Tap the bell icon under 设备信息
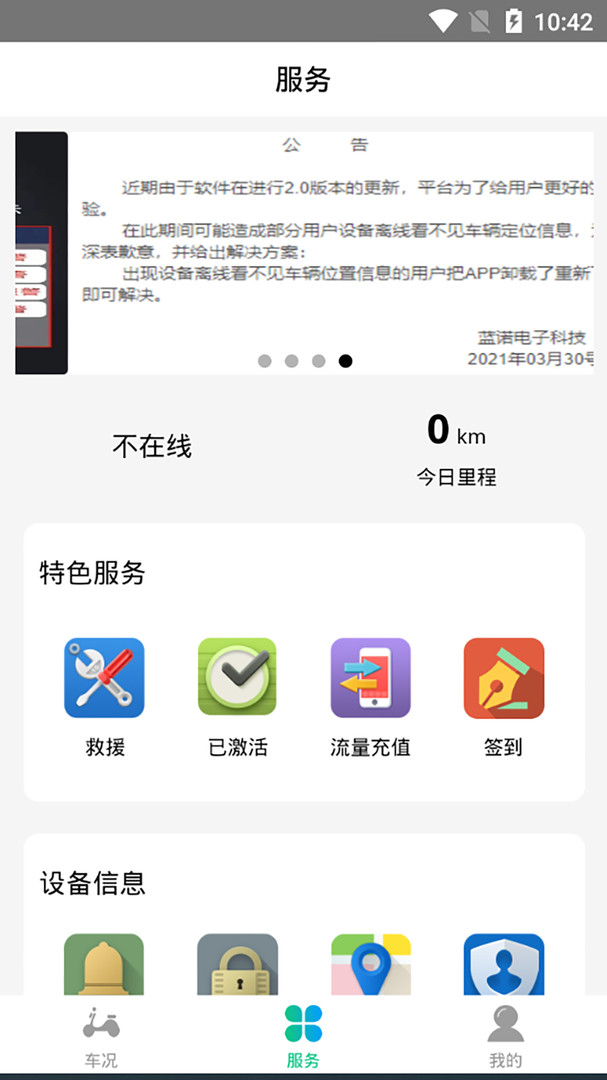The width and height of the screenshot is (607, 1080). coord(104,965)
